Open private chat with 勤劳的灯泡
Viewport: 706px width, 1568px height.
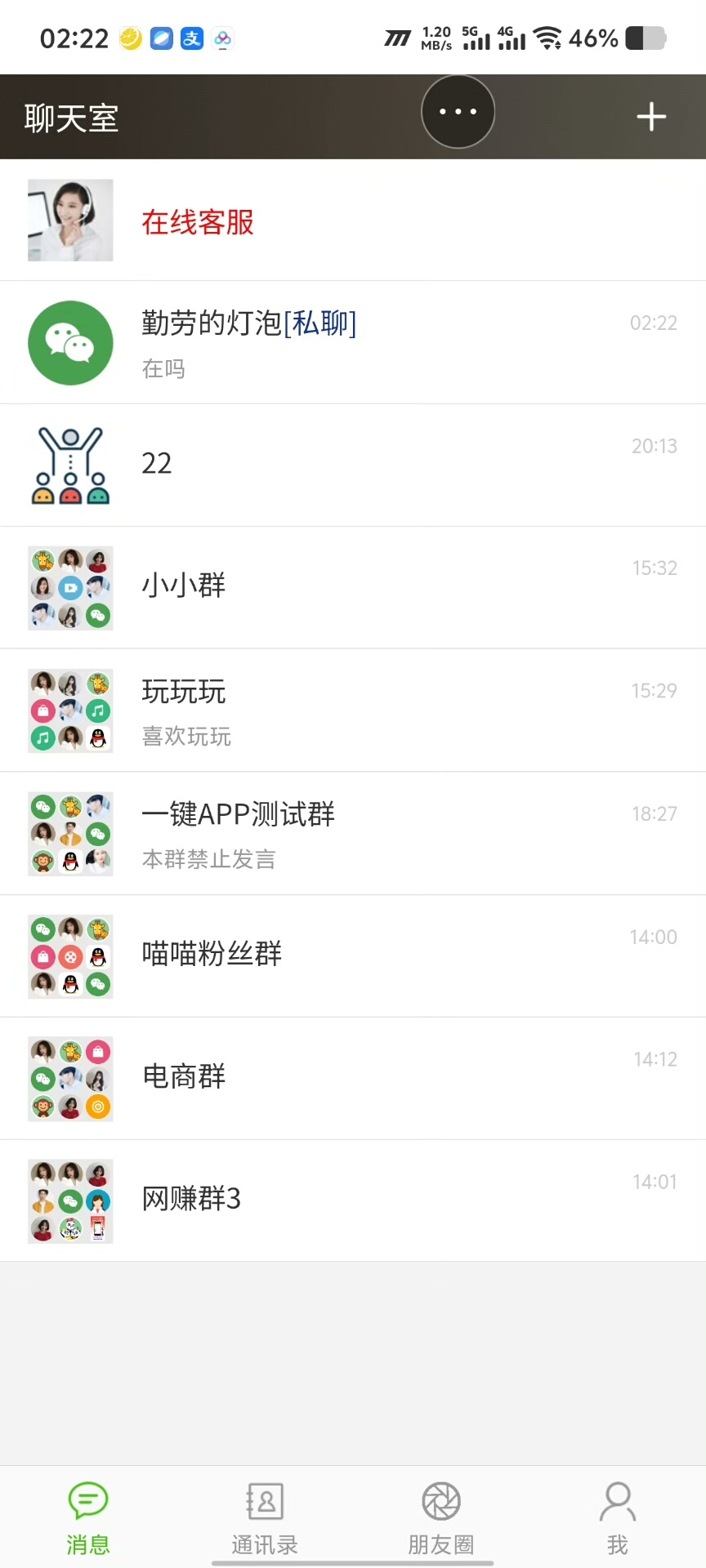point(353,343)
